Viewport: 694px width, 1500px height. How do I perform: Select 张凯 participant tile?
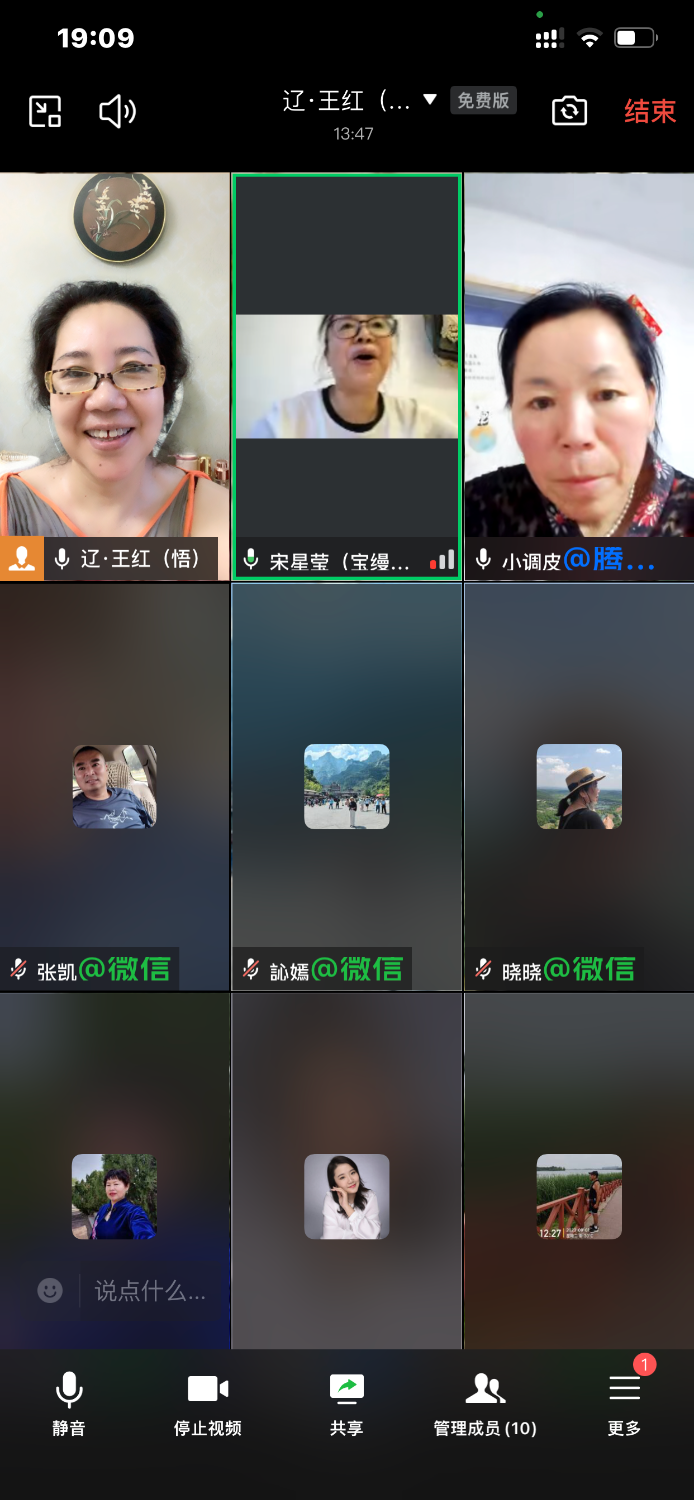pyautogui.click(x=115, y=786)
